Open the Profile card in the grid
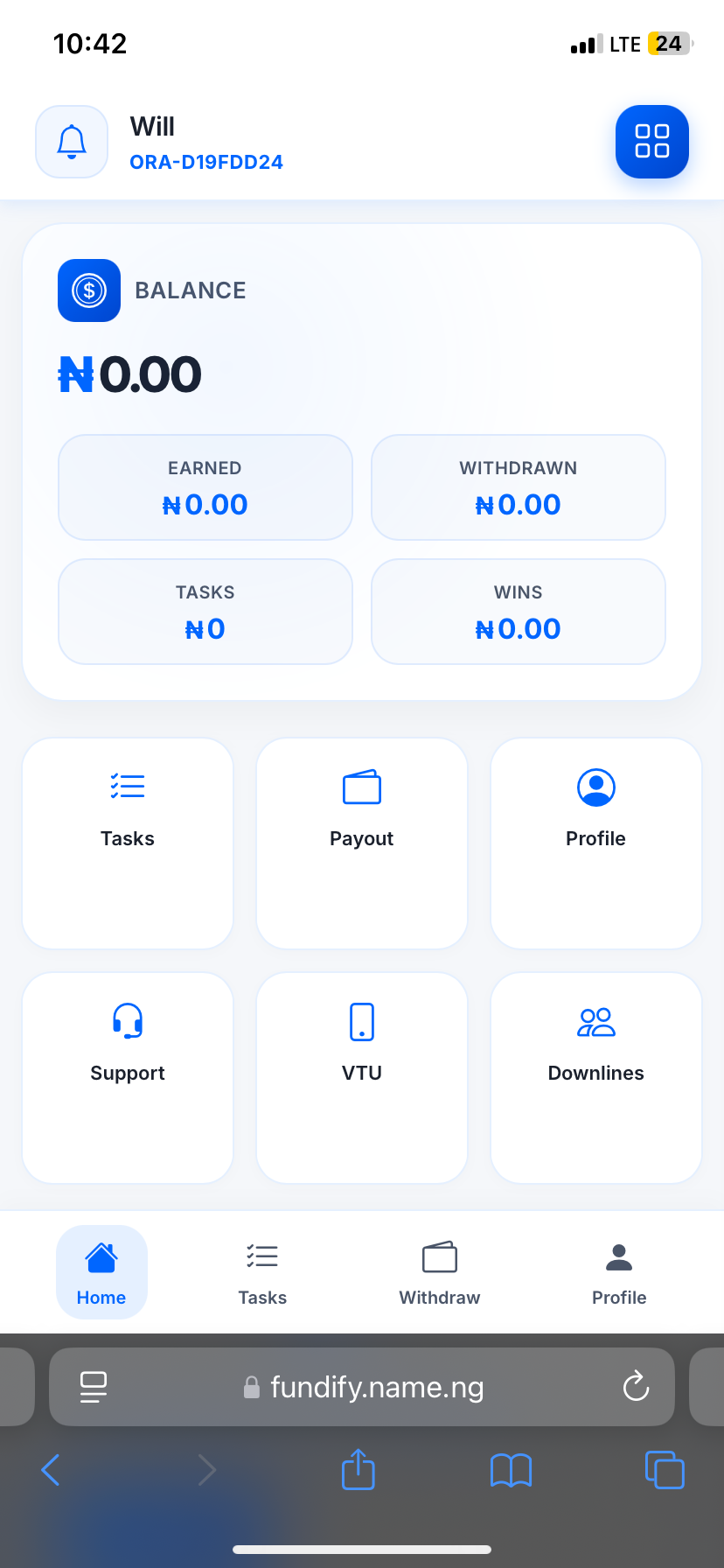 (596, 843)
